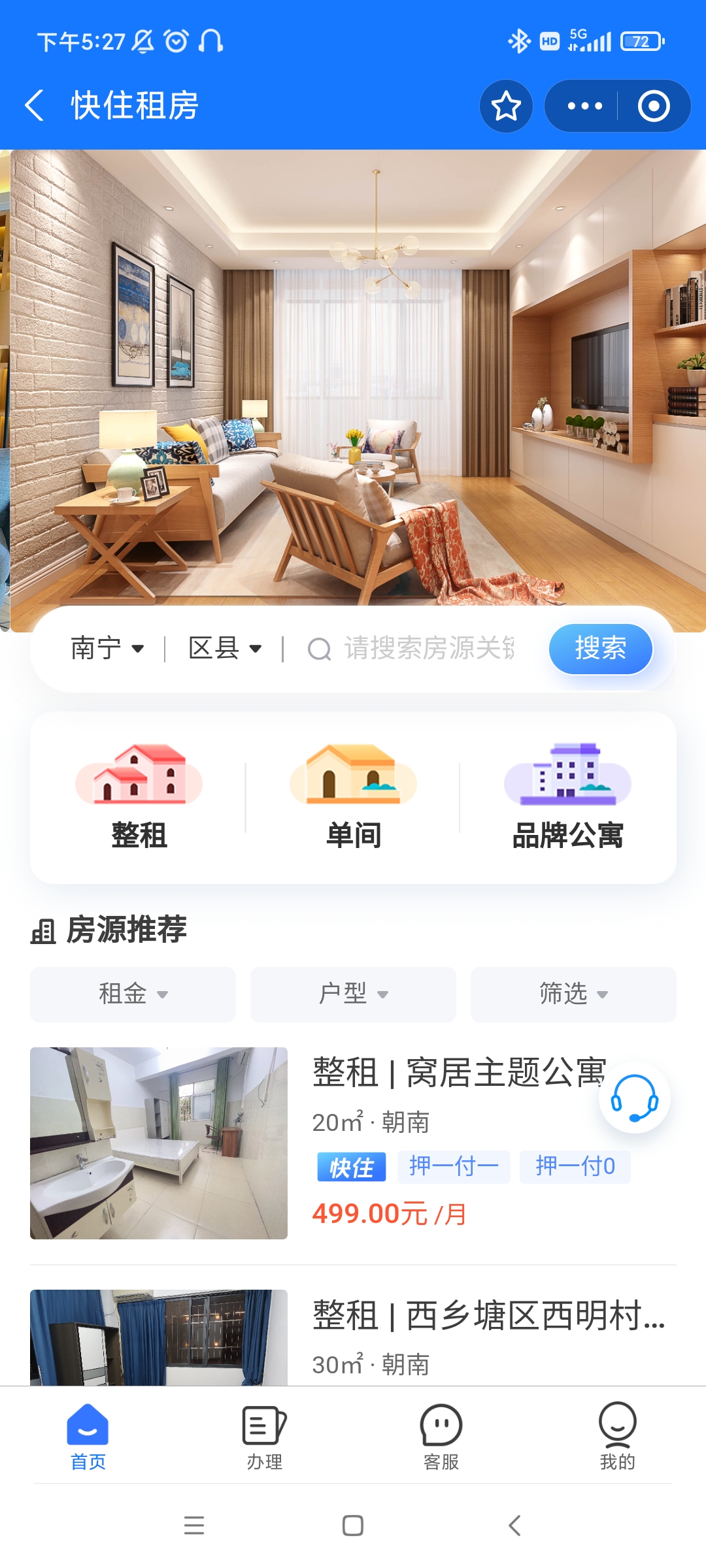The height and width of the screenshot is (1568, 706).
Task: Open the 南宁 city dropdown
Action: pos(107,649)
